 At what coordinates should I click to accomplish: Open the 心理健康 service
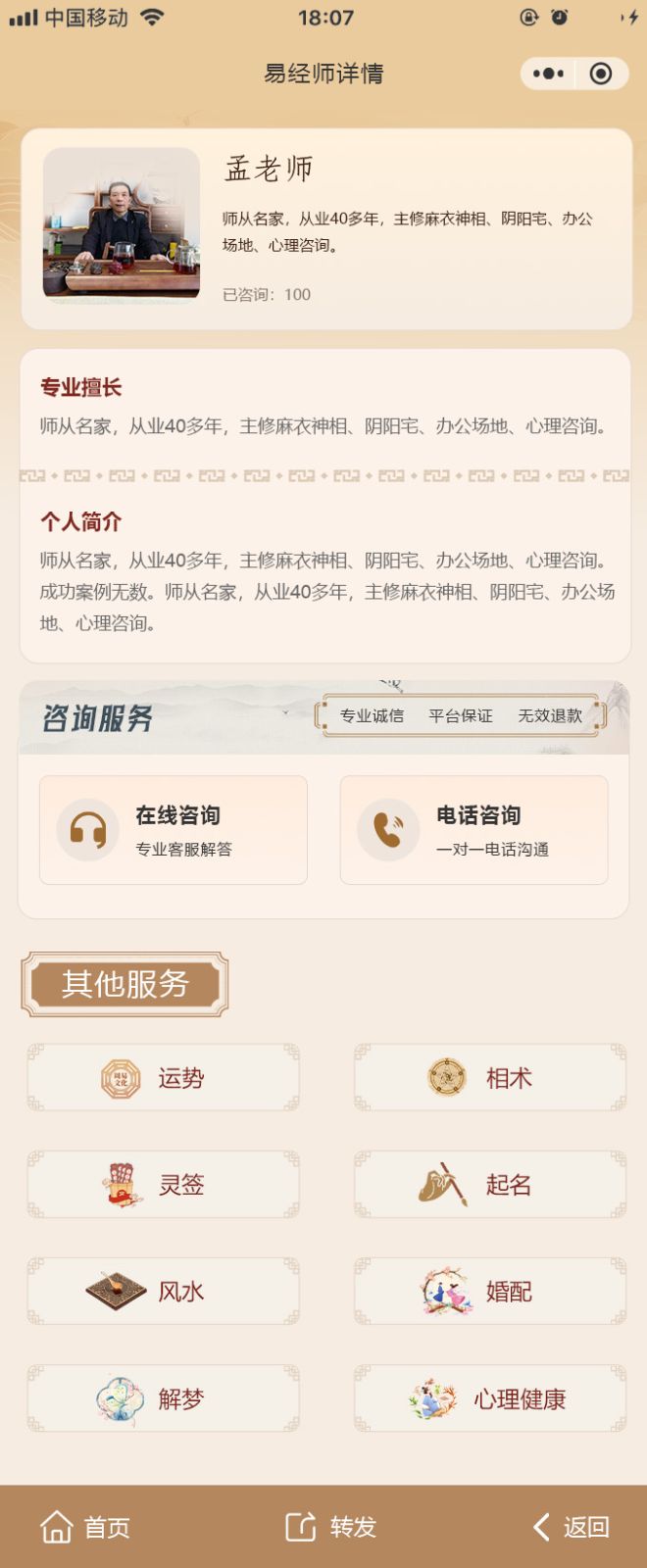coord(490,1398)
